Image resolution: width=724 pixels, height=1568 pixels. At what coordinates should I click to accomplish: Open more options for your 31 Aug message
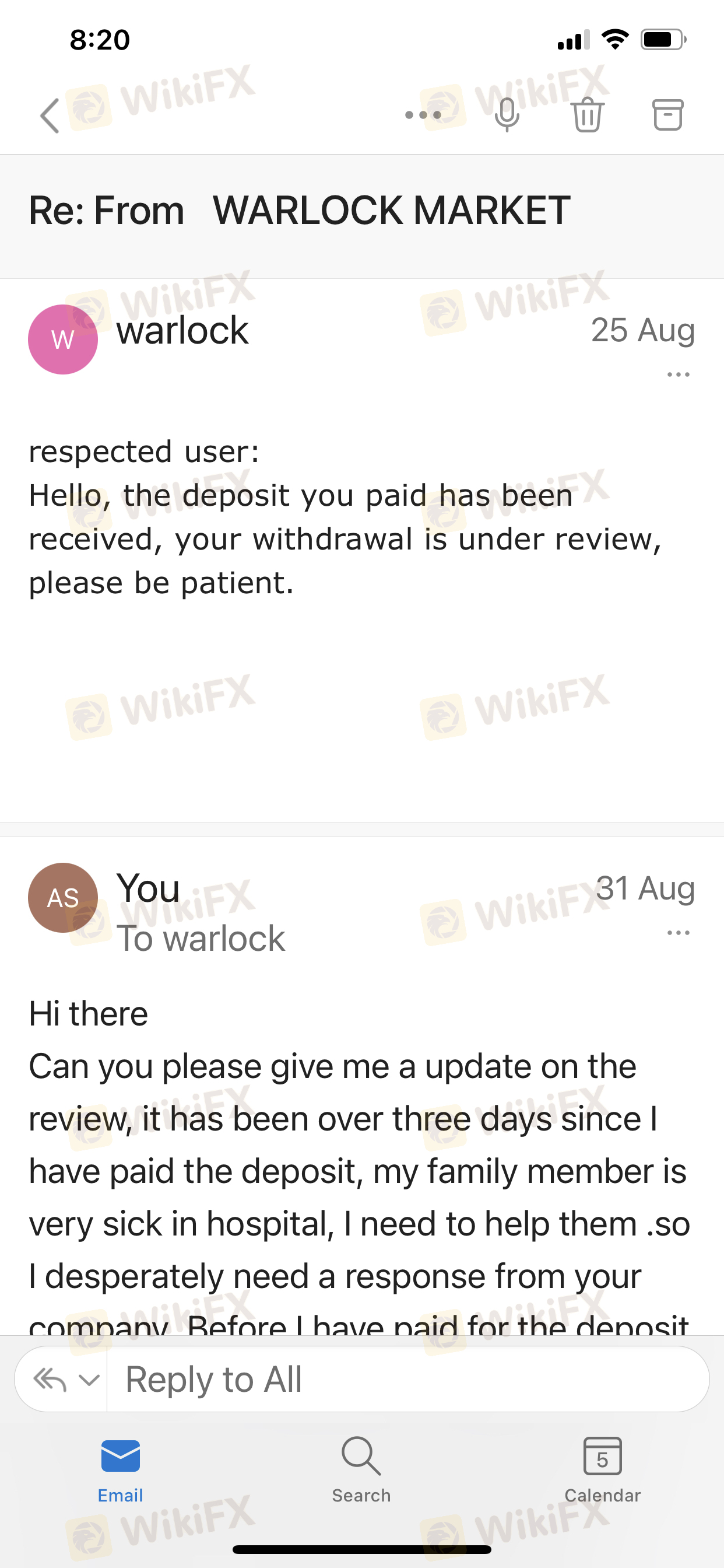[678, 933]
